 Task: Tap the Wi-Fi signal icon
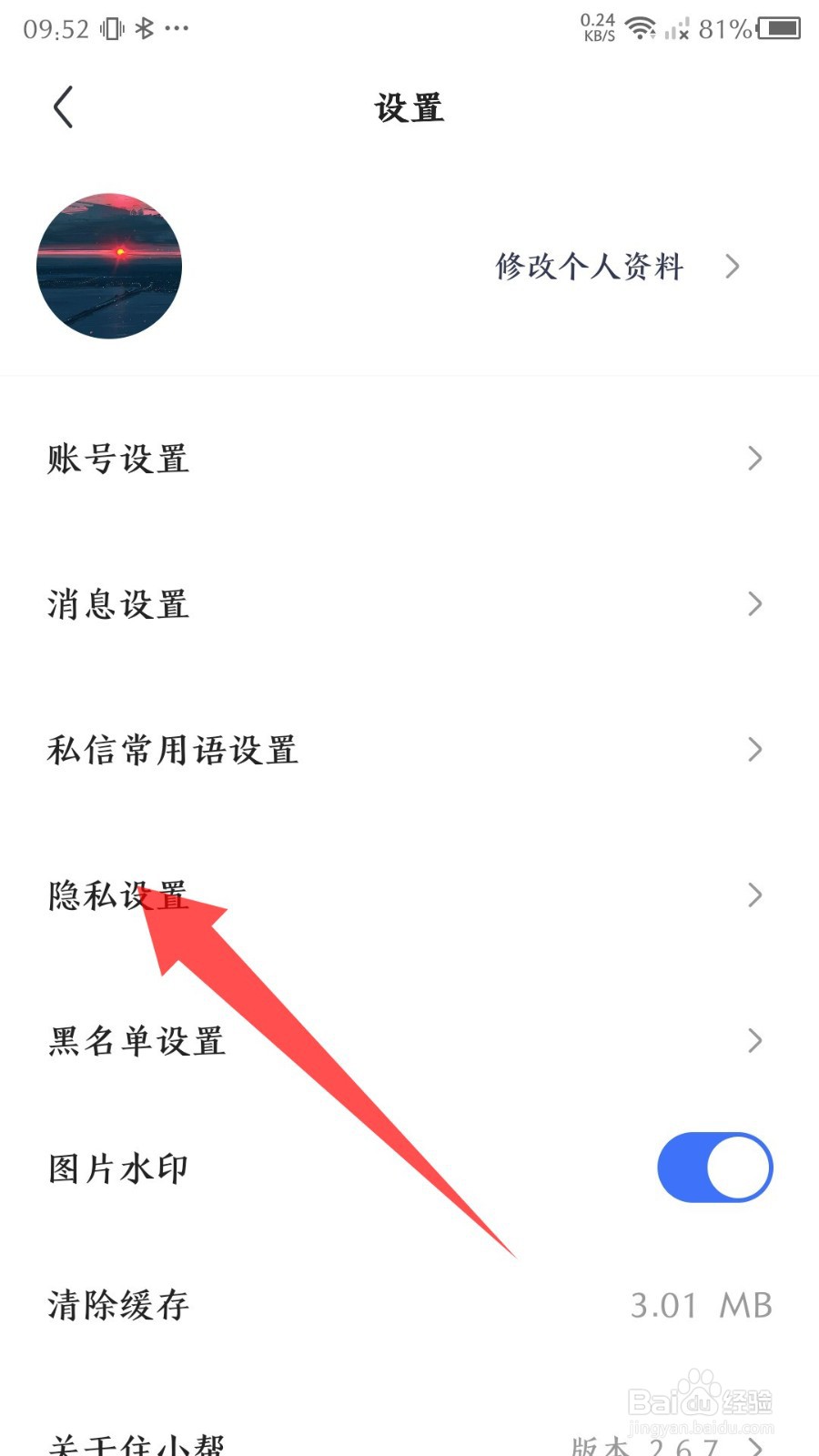(642, 27)
